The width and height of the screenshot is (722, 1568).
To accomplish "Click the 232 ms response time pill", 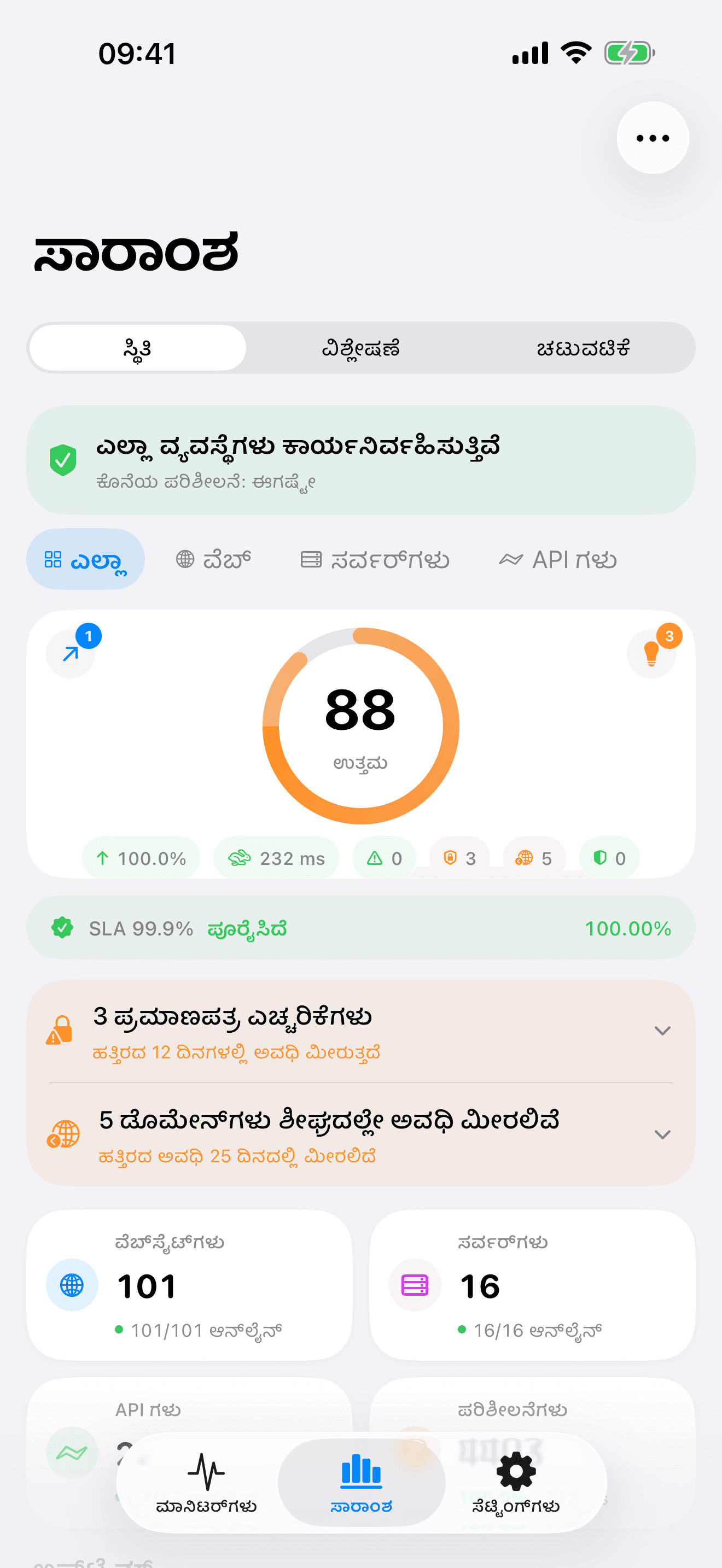I will click(276, 858).
